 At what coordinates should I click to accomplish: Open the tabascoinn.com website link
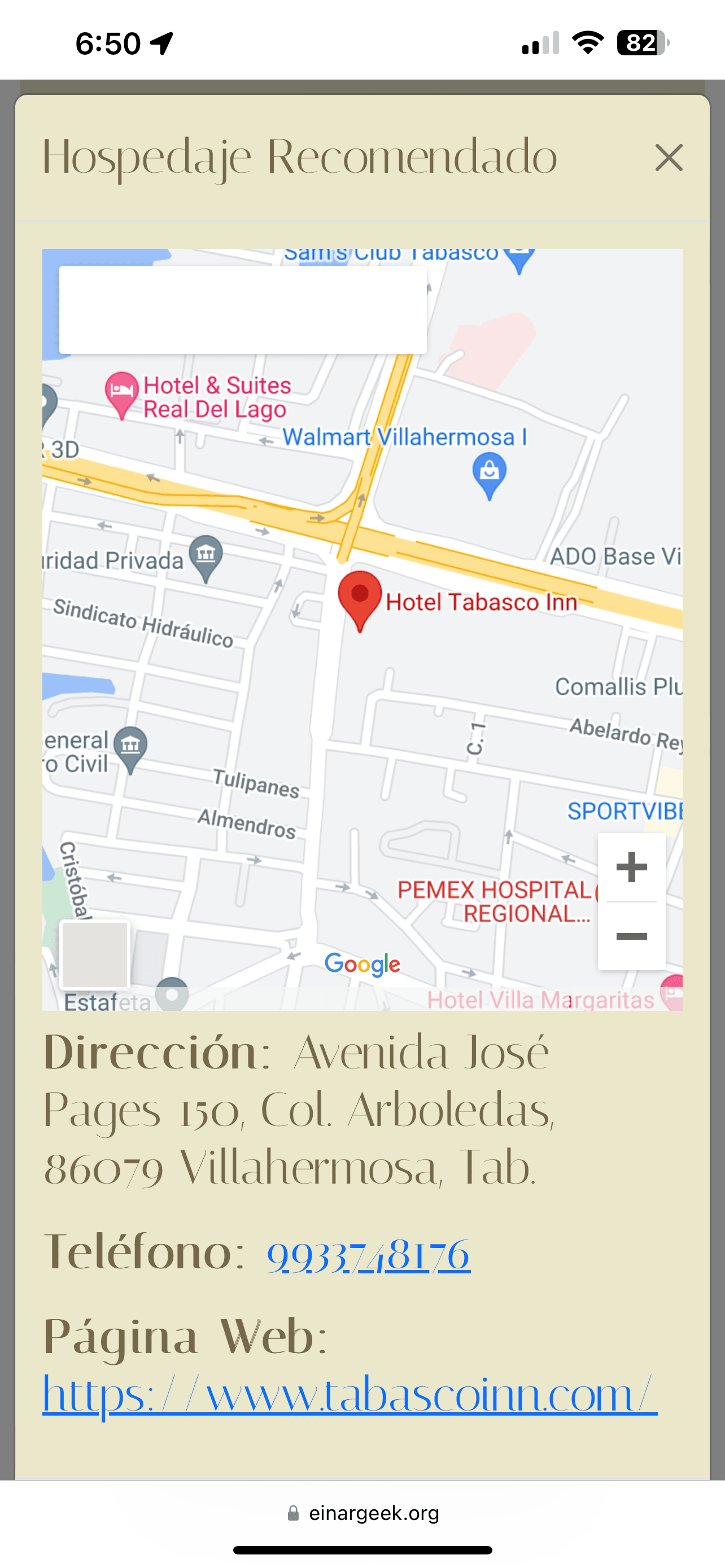pos(350,1395)
